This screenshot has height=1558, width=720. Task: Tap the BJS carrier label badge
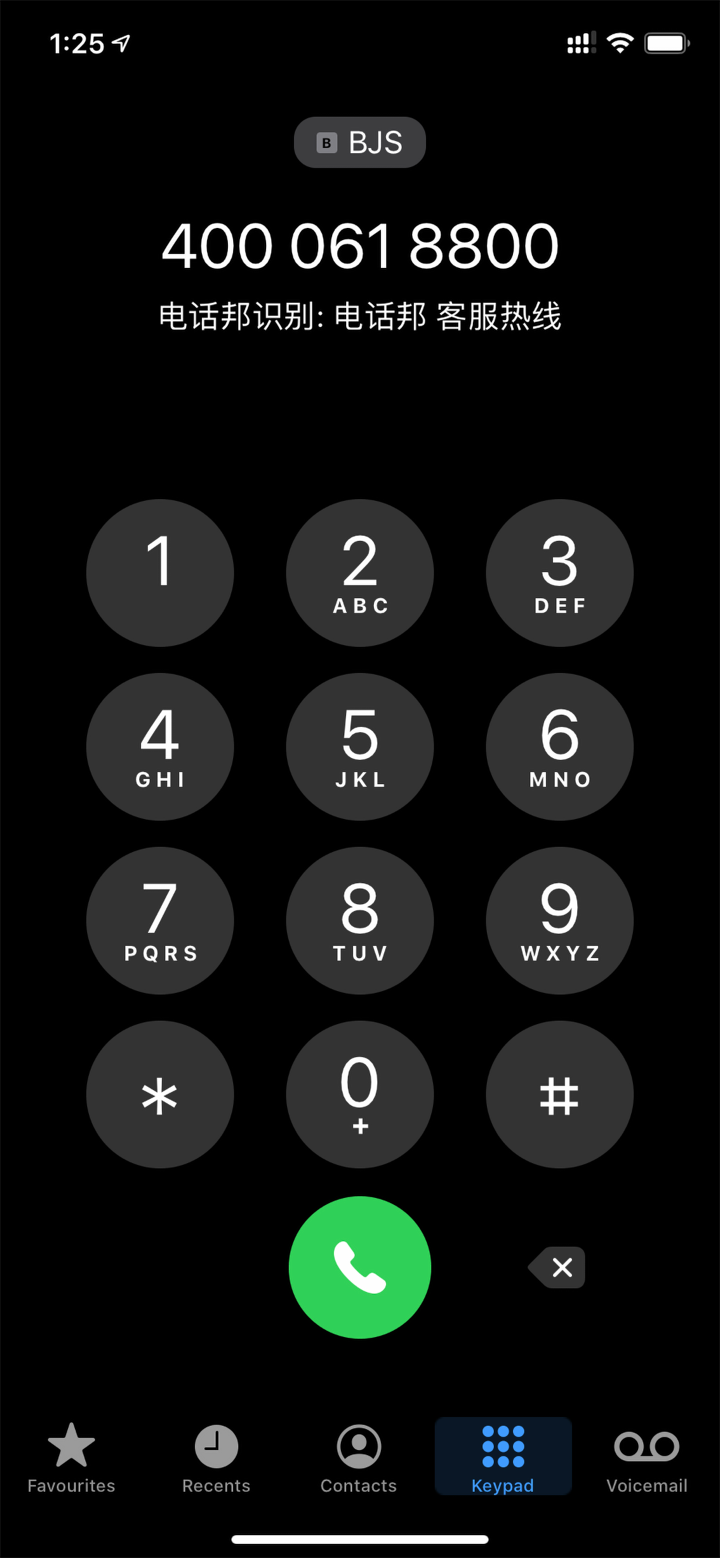pyautogui.click(x=359, y=142)
